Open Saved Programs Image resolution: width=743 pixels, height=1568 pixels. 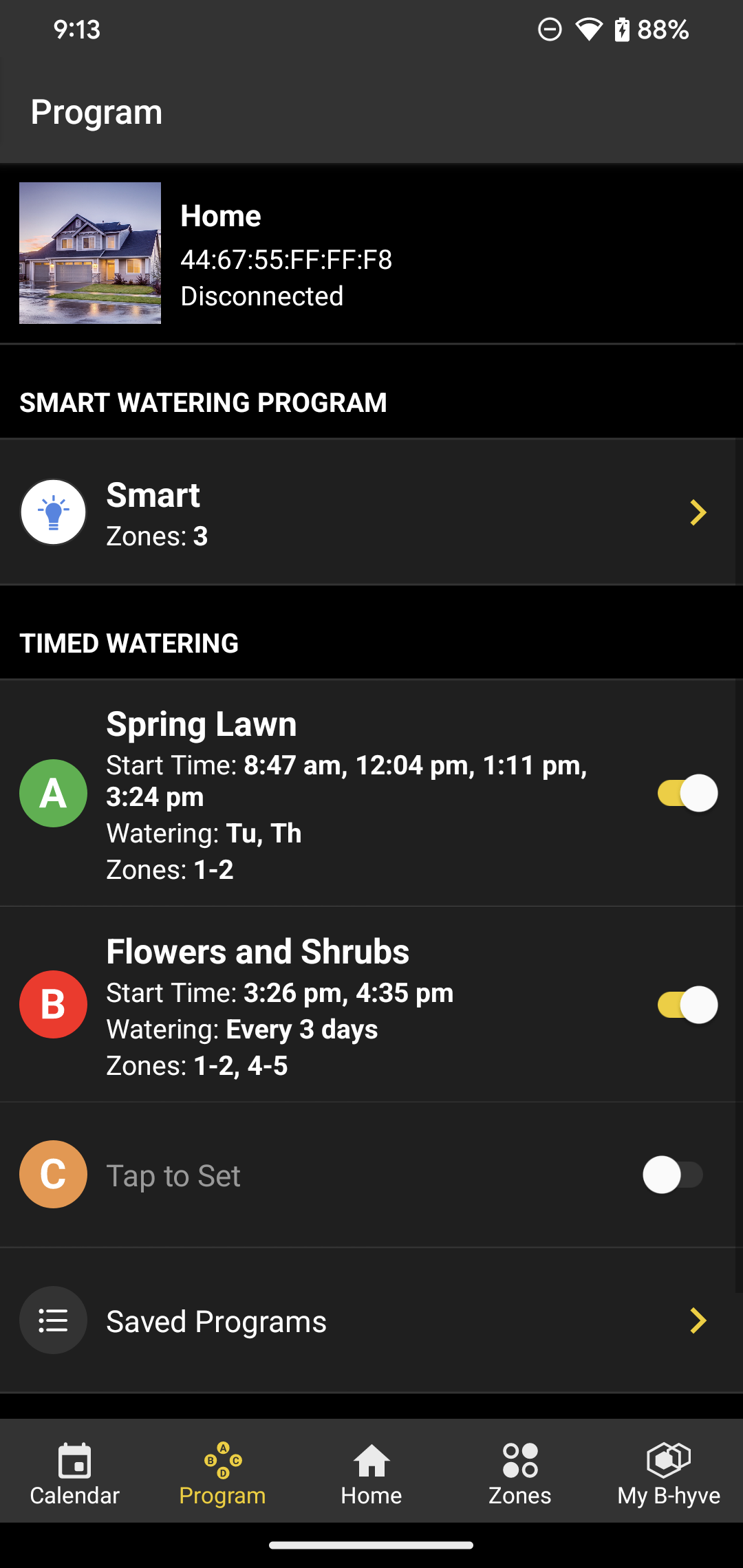[371, 1320]
